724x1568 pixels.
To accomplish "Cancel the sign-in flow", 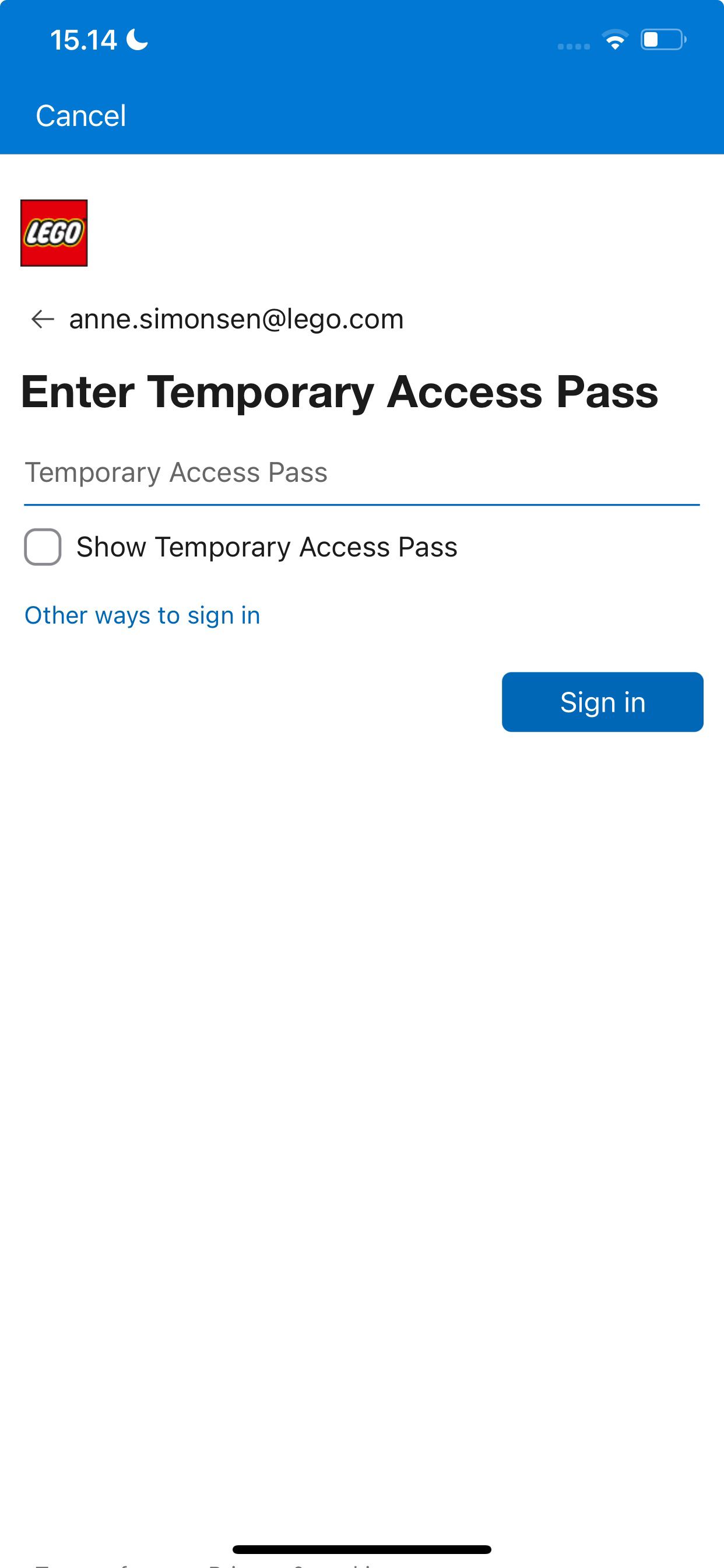I will click(x=81, y=116).
